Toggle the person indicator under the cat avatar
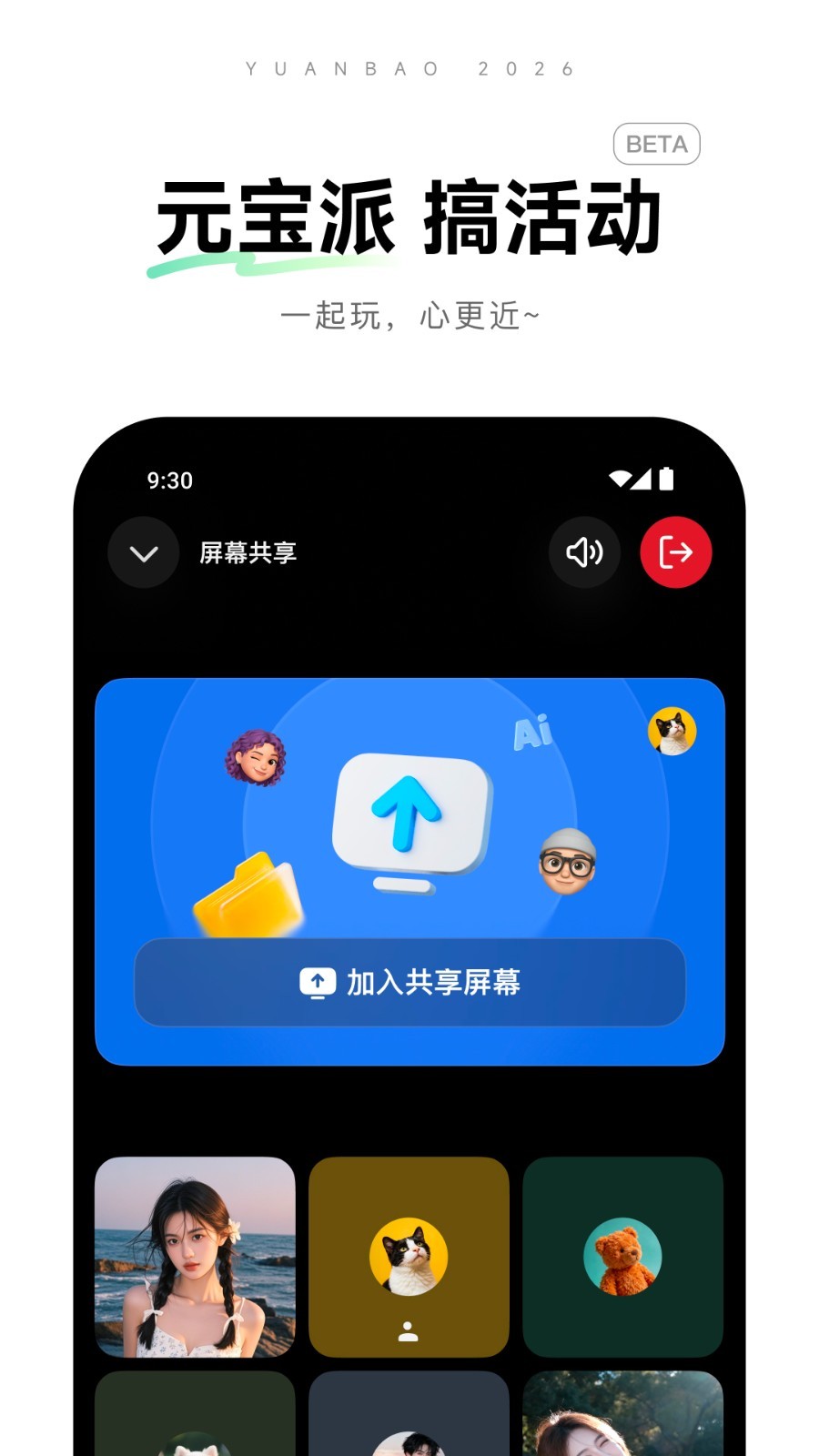The width and height of the screenshot is (819, 1456). tap(408, 1331)
